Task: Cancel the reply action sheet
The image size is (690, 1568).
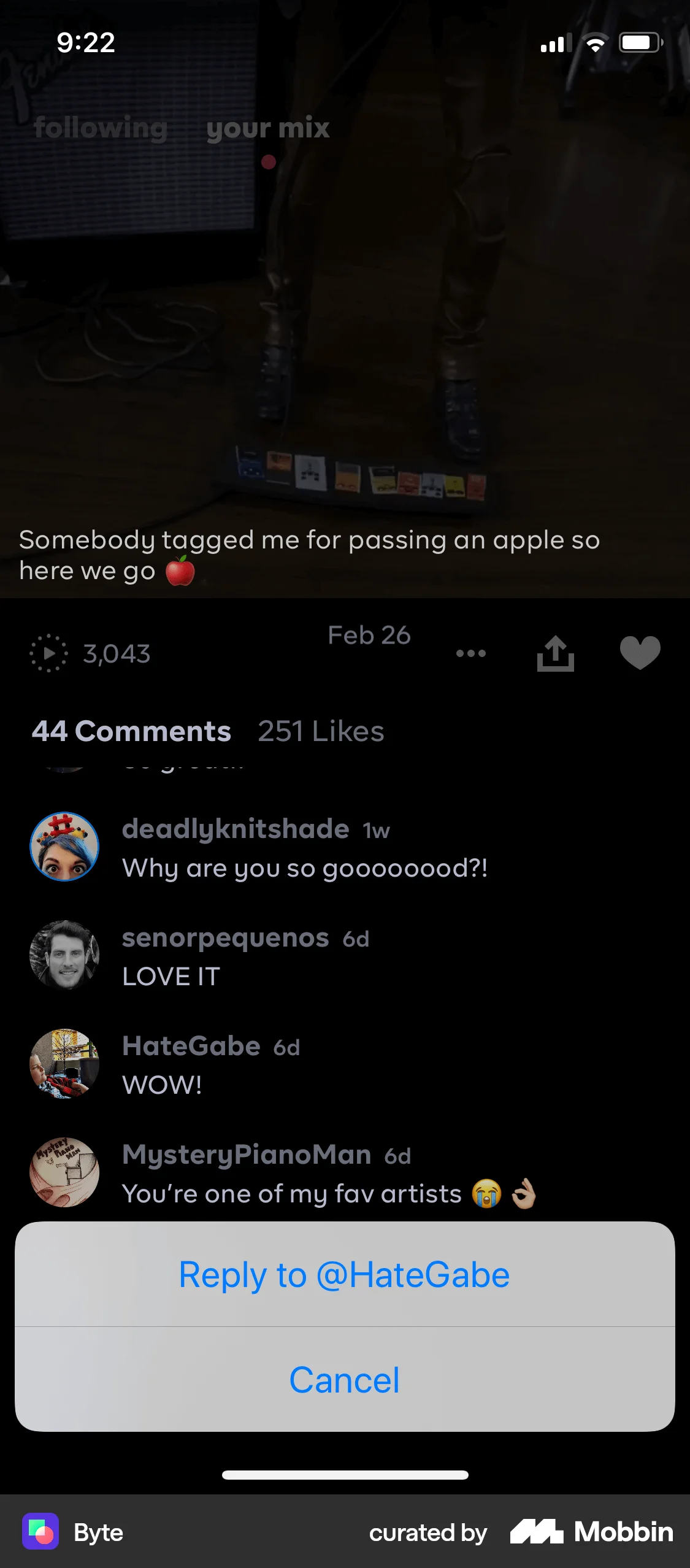Action: [x=345, y=1380]
